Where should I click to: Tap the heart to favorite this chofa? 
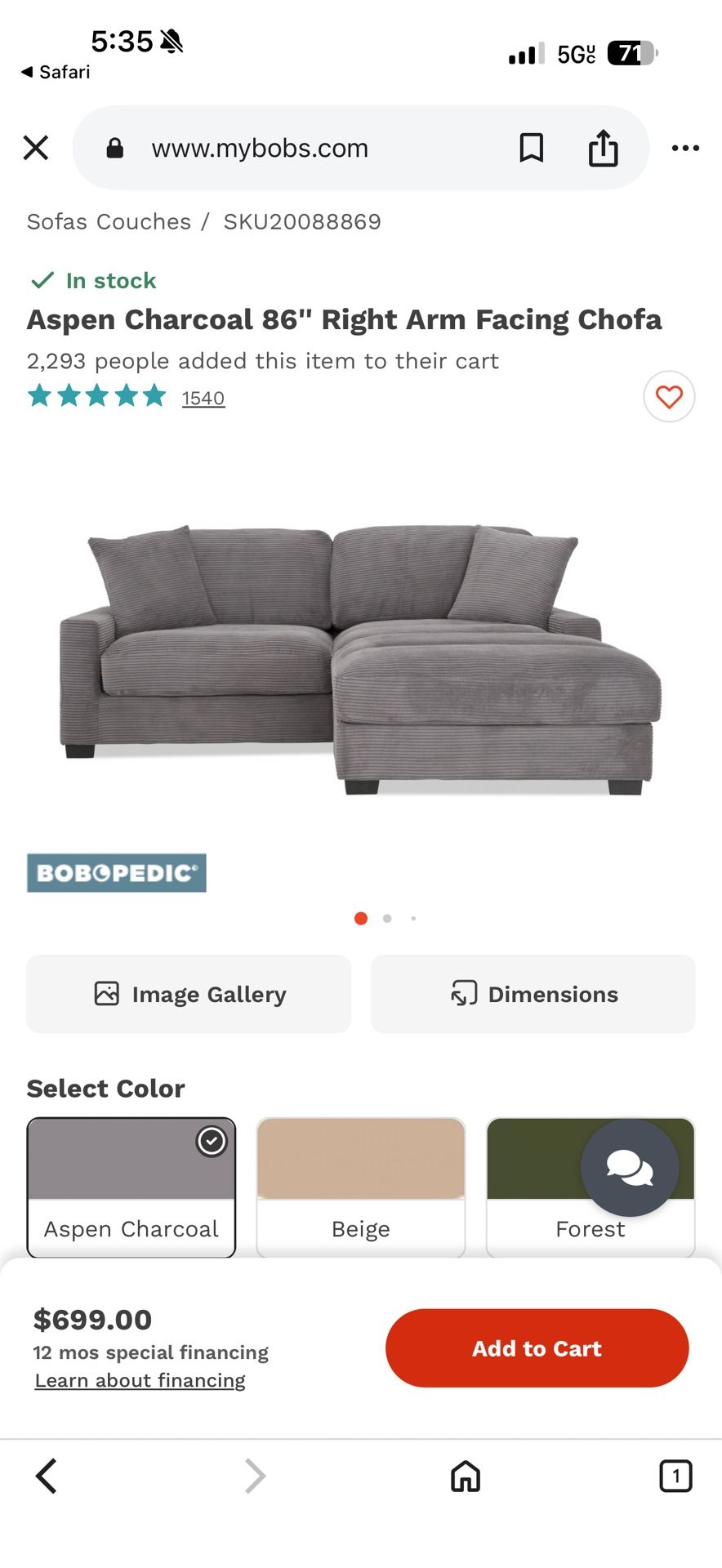coord(669,397)
